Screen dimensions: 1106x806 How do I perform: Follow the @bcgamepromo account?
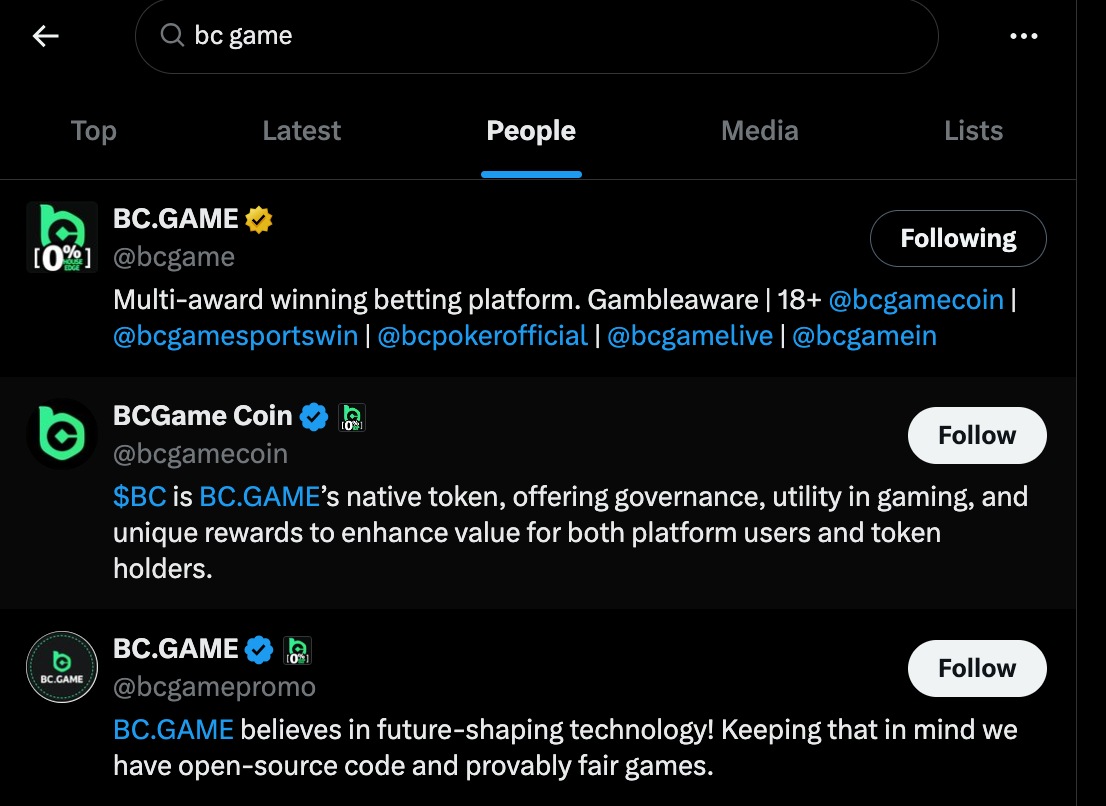977,668
